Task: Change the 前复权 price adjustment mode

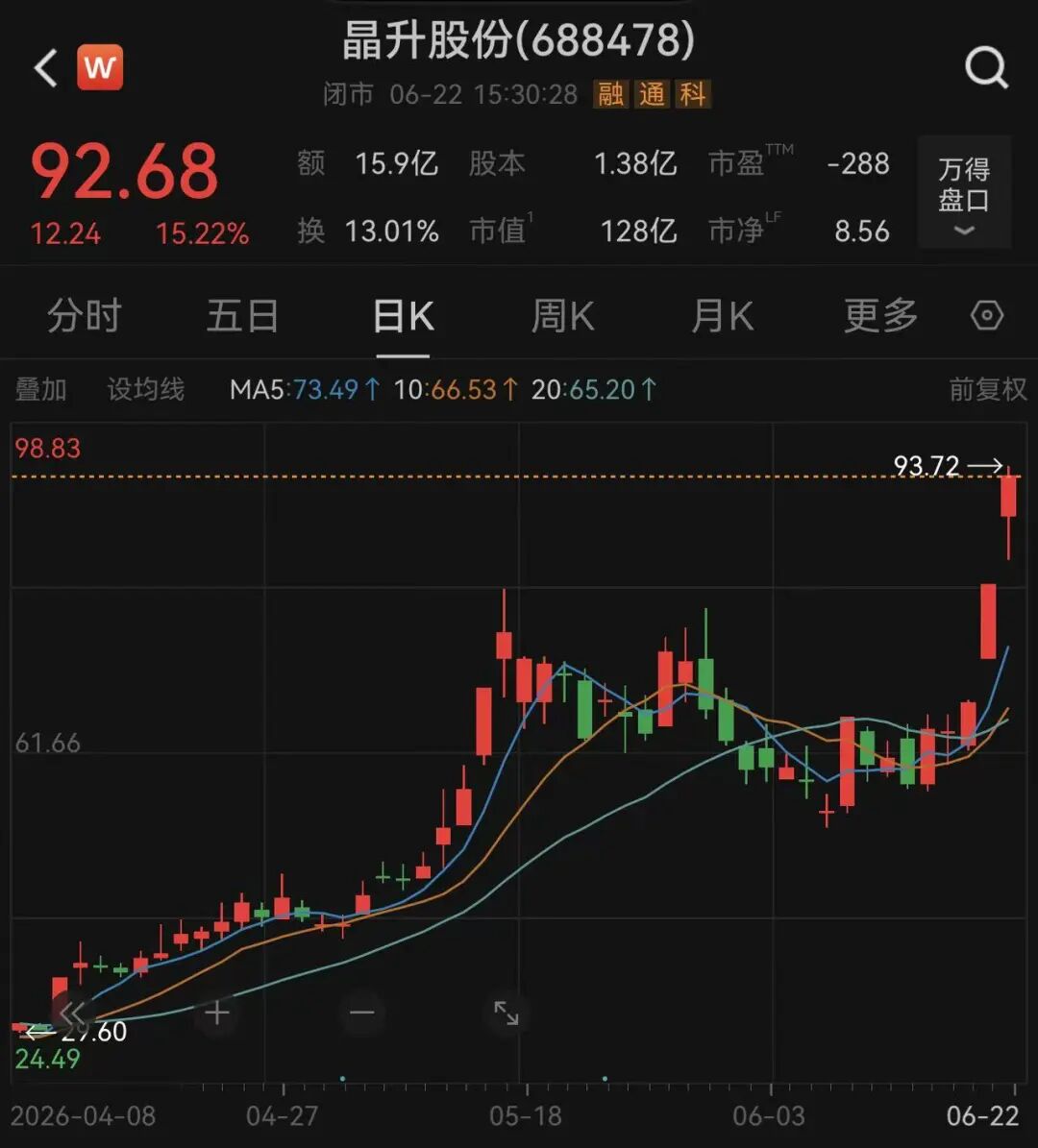Action: tap(987, 389)
